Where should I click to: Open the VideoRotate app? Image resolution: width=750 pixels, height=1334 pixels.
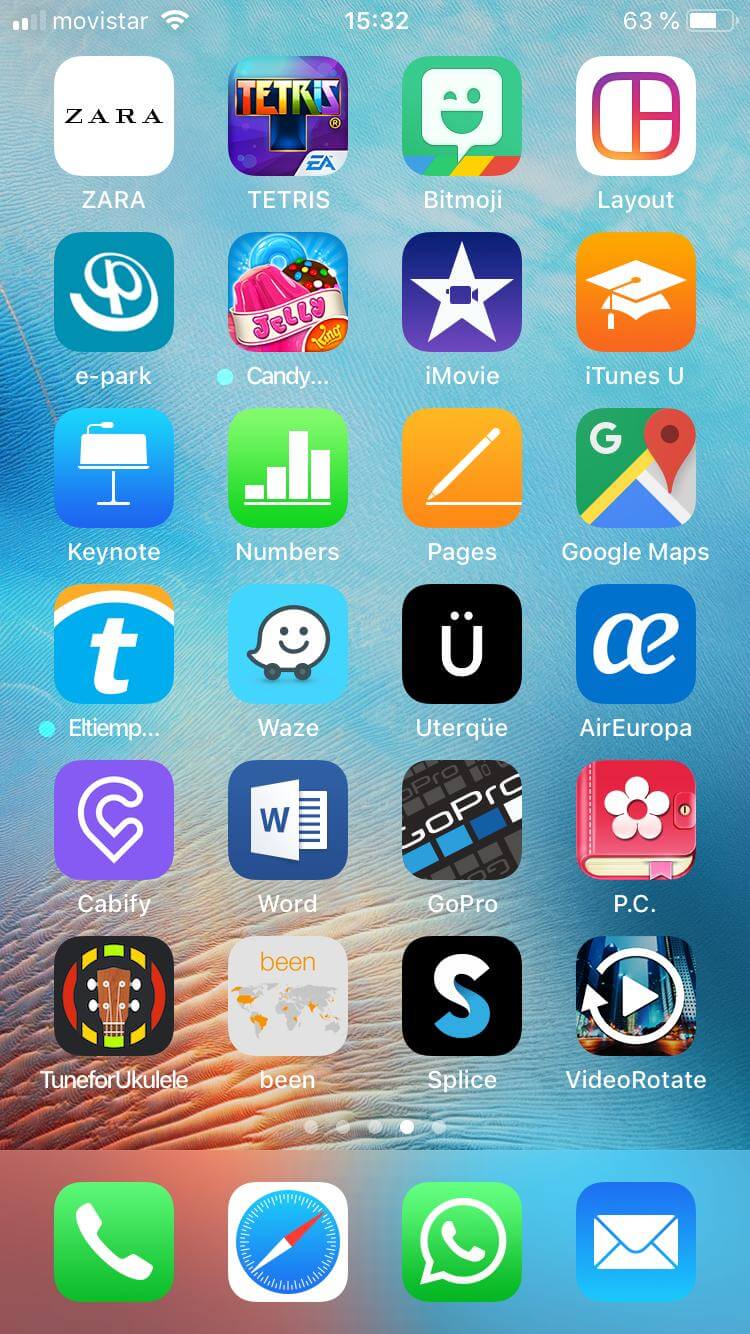click(636, 996)
